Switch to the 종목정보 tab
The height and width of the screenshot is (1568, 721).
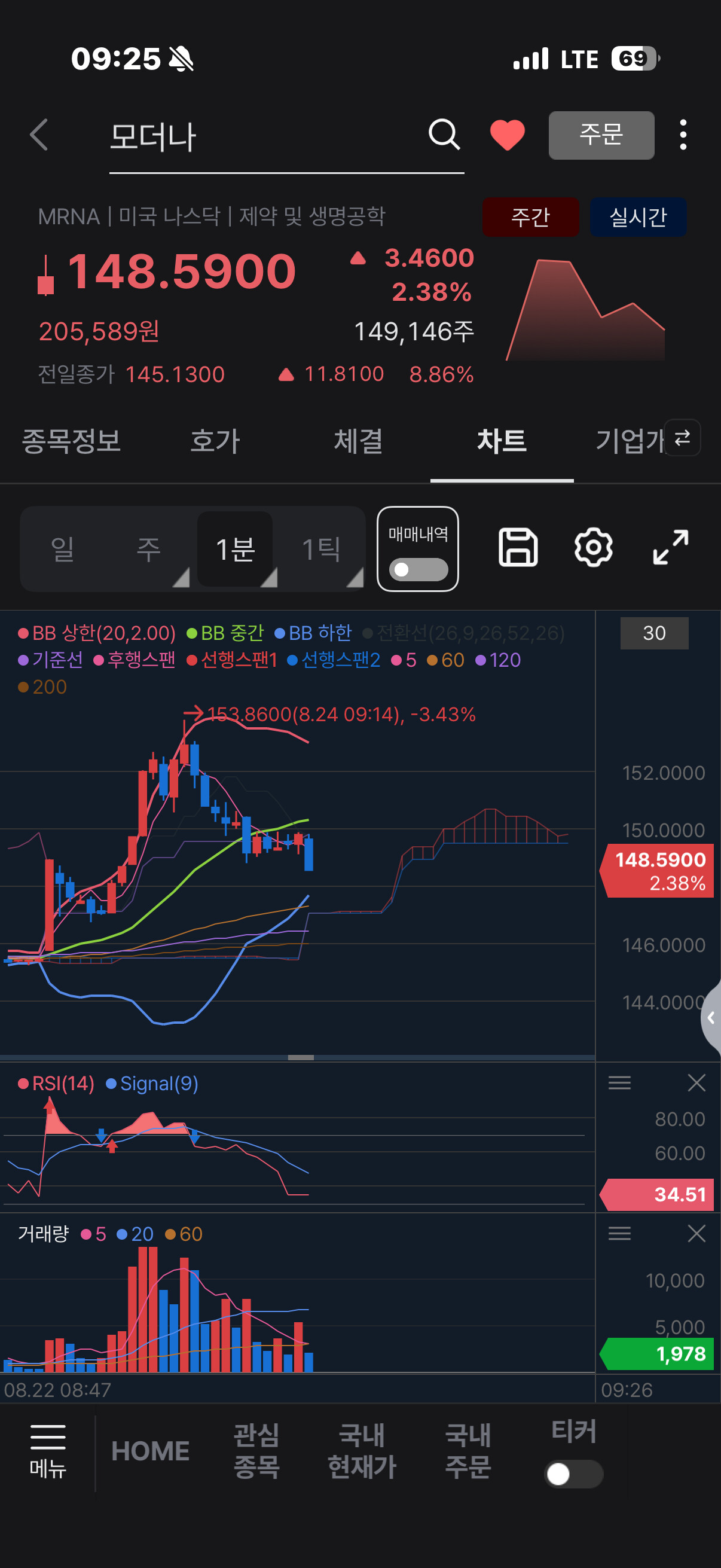click(x=72, y=441)
